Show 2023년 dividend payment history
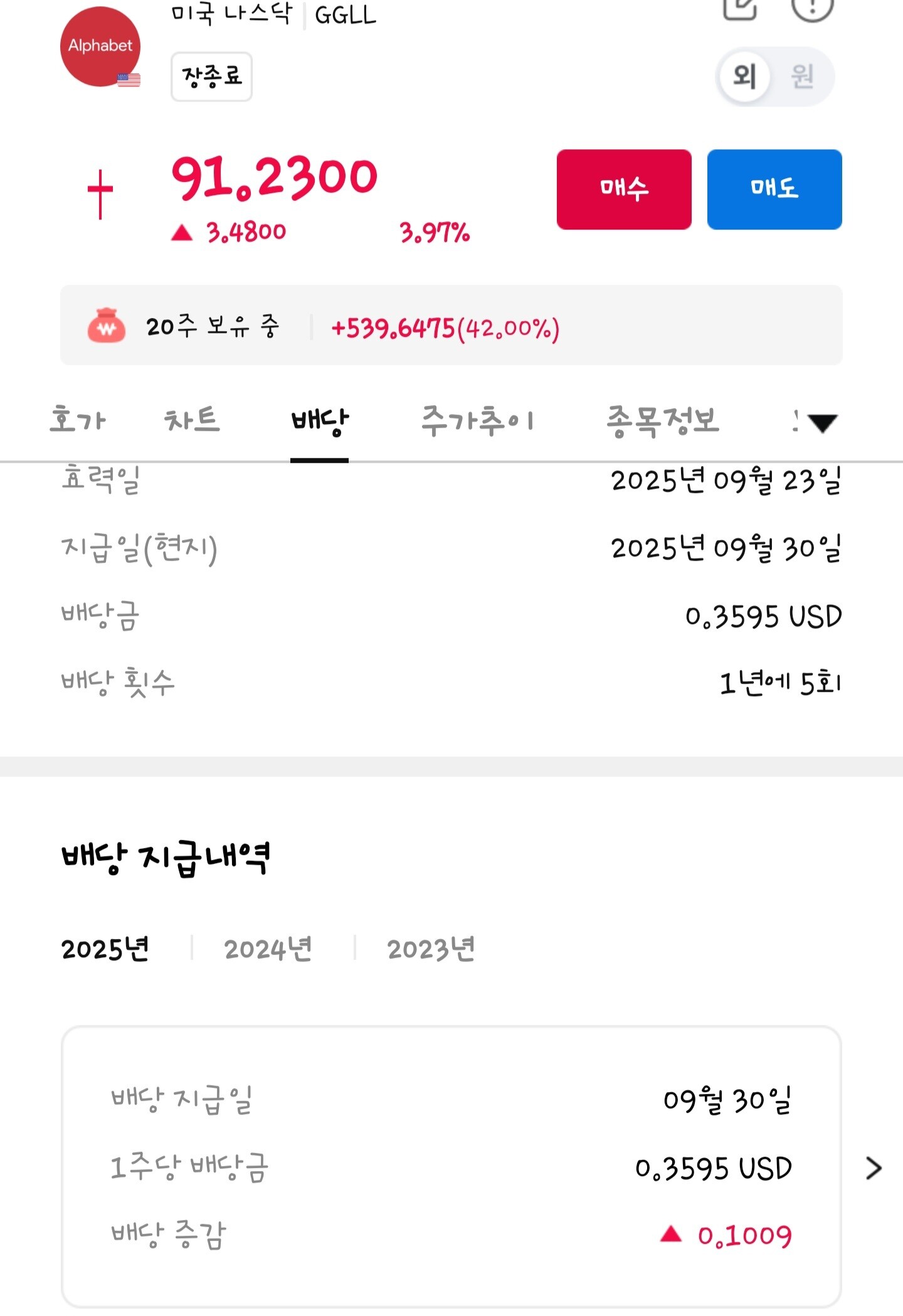Screen dimensions: 903x1316 pos(431,949)
